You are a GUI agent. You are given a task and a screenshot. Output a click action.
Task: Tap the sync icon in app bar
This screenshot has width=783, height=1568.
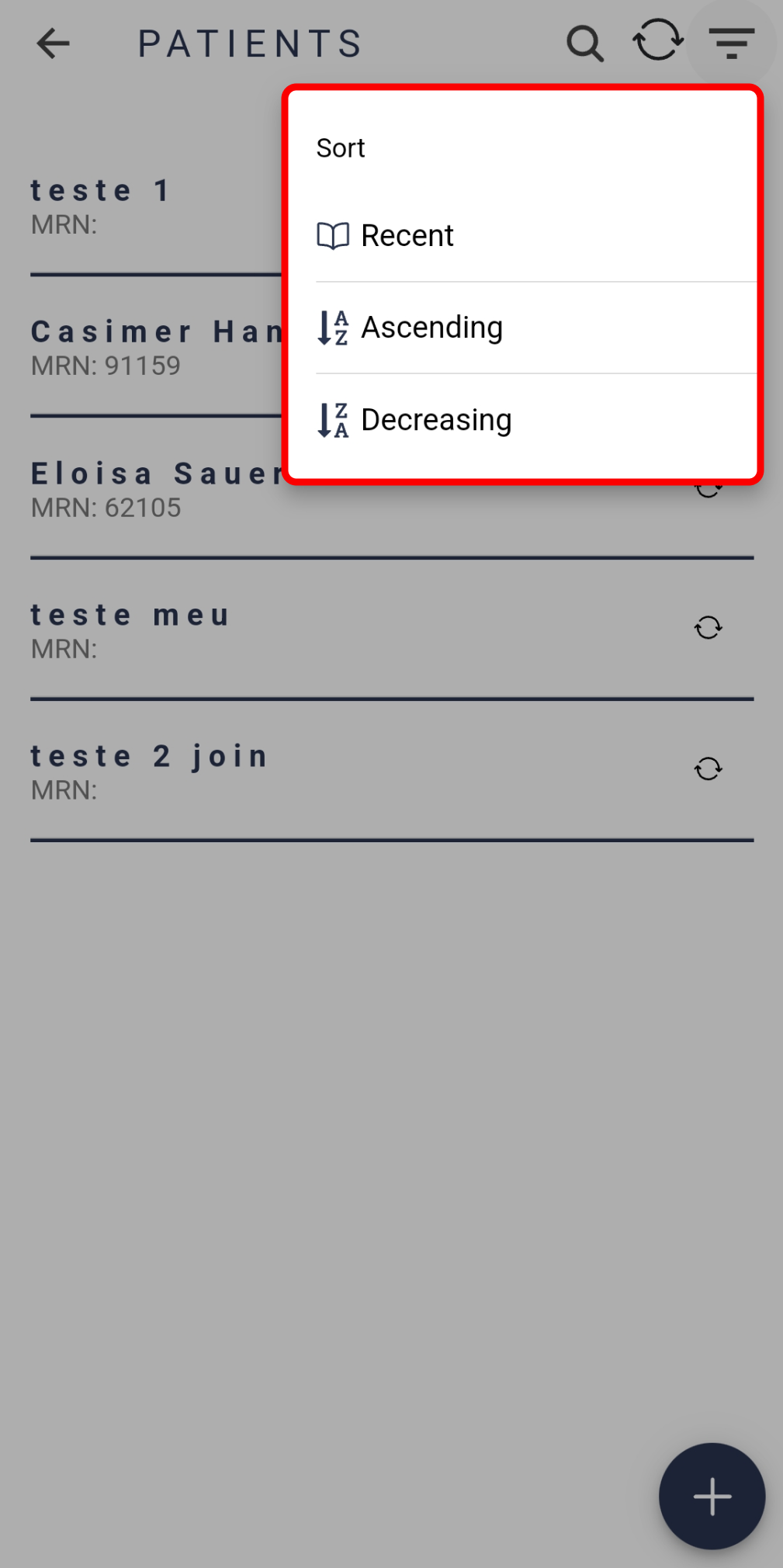[658, 40]
